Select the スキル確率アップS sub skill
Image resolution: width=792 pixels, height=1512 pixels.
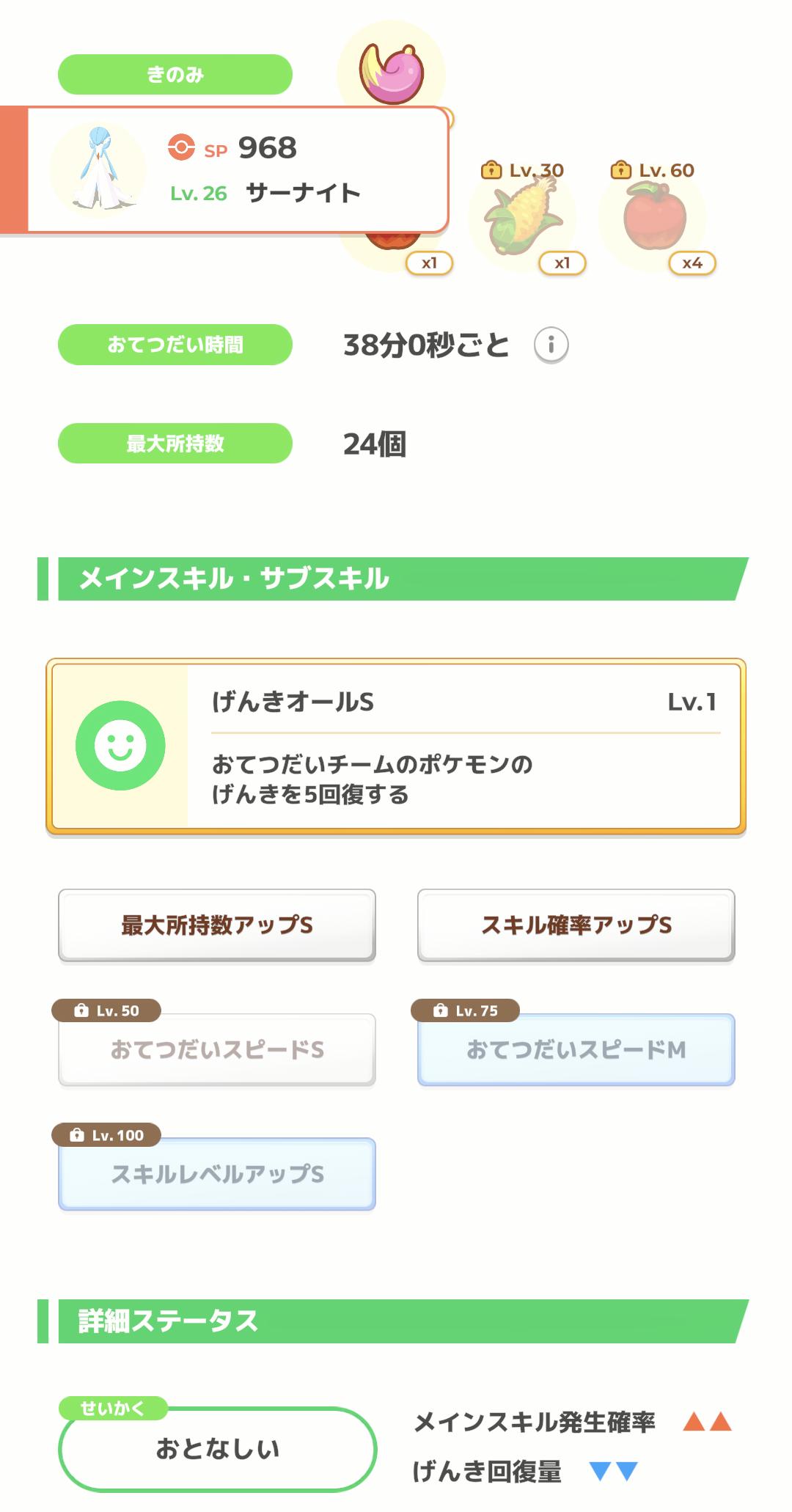click(x=576, y=925)
